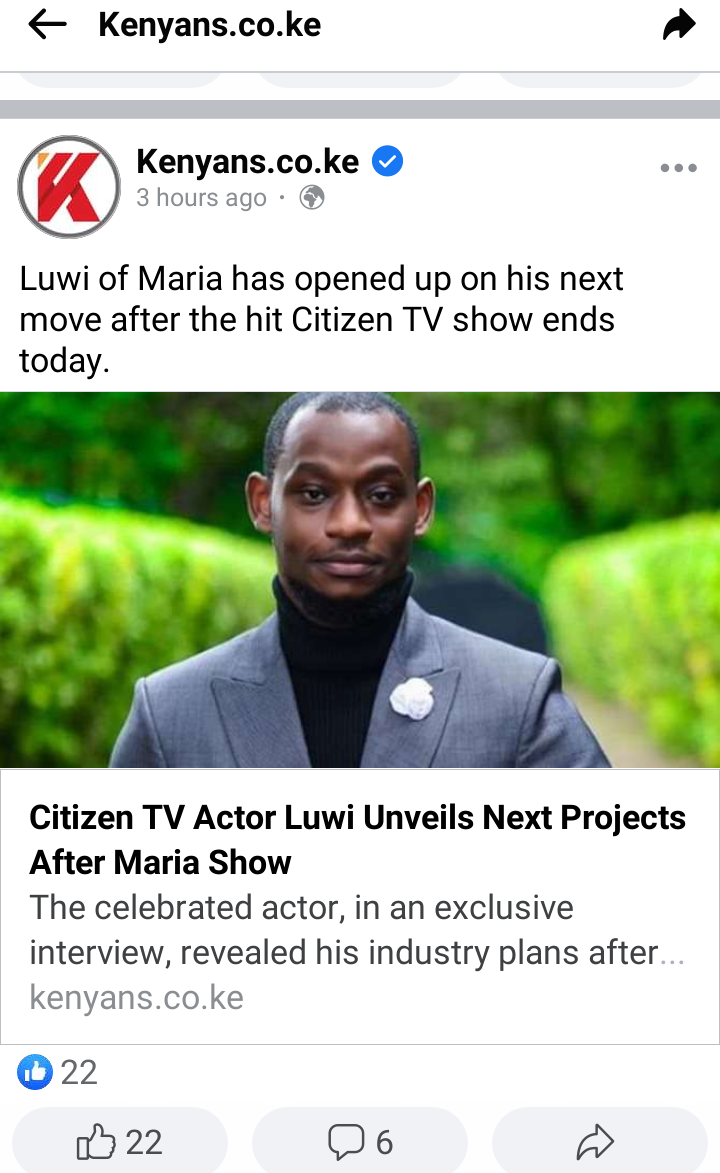Share the Kenyans.co.ke page from header
The image size is (720, 1173).
(x=679, y=25)
